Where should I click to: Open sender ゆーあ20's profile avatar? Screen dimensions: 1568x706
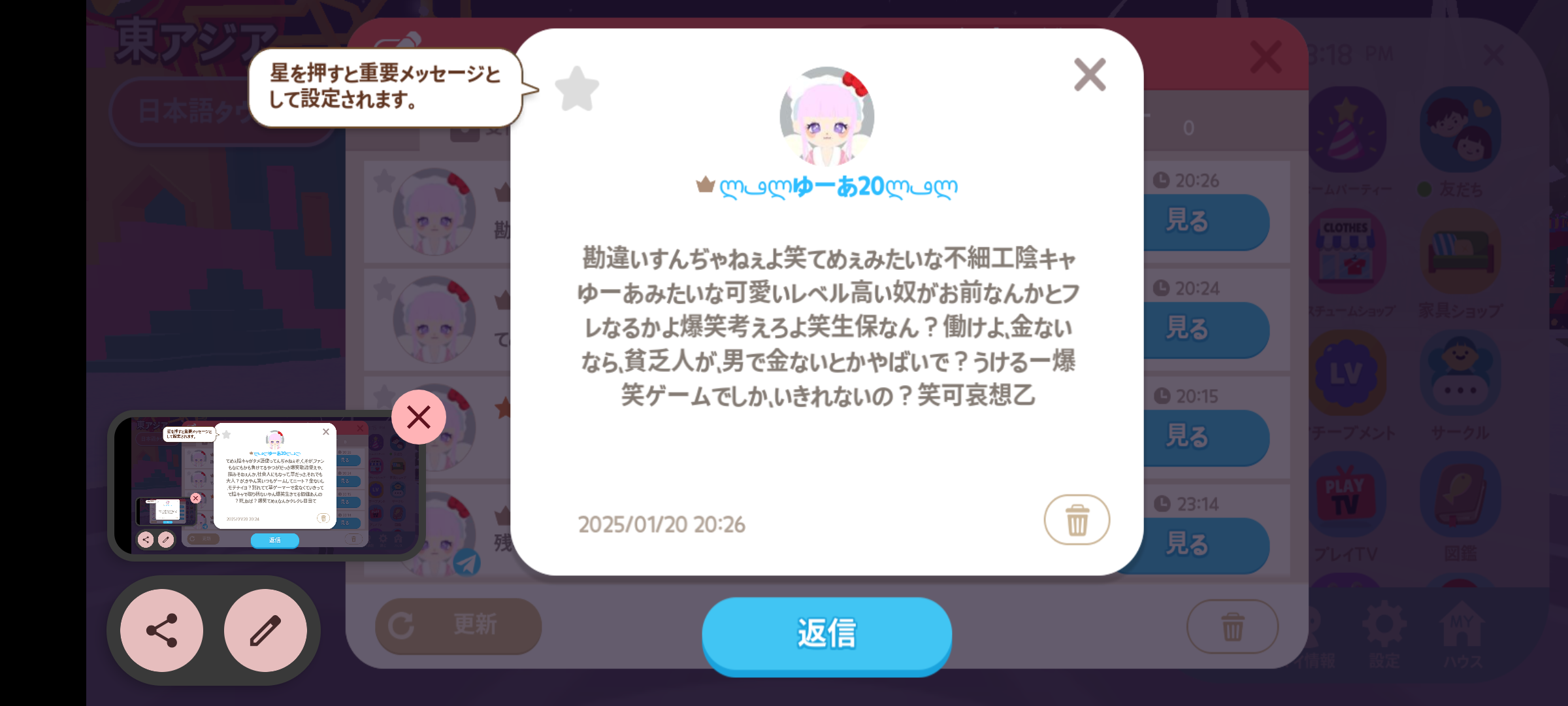click(827, 116)
